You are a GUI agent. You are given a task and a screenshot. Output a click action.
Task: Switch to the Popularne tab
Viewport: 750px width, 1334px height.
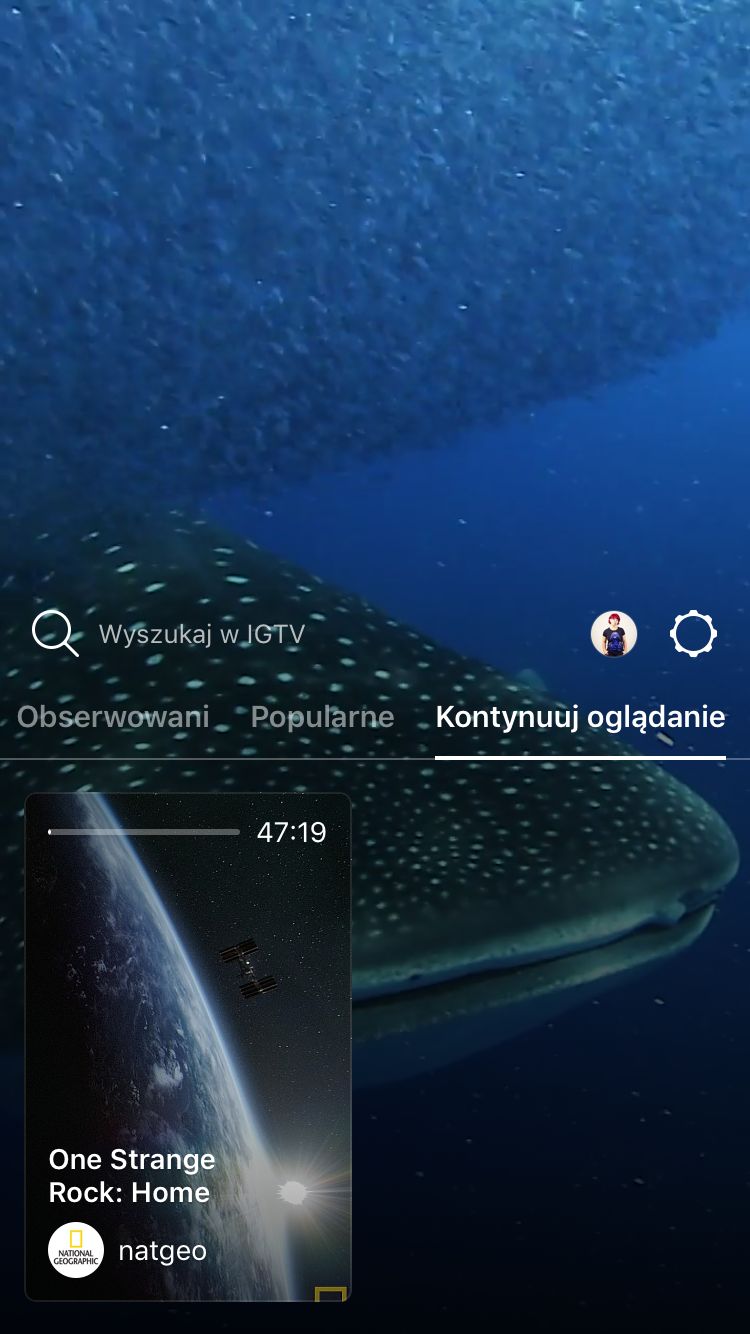coord(322,717)
